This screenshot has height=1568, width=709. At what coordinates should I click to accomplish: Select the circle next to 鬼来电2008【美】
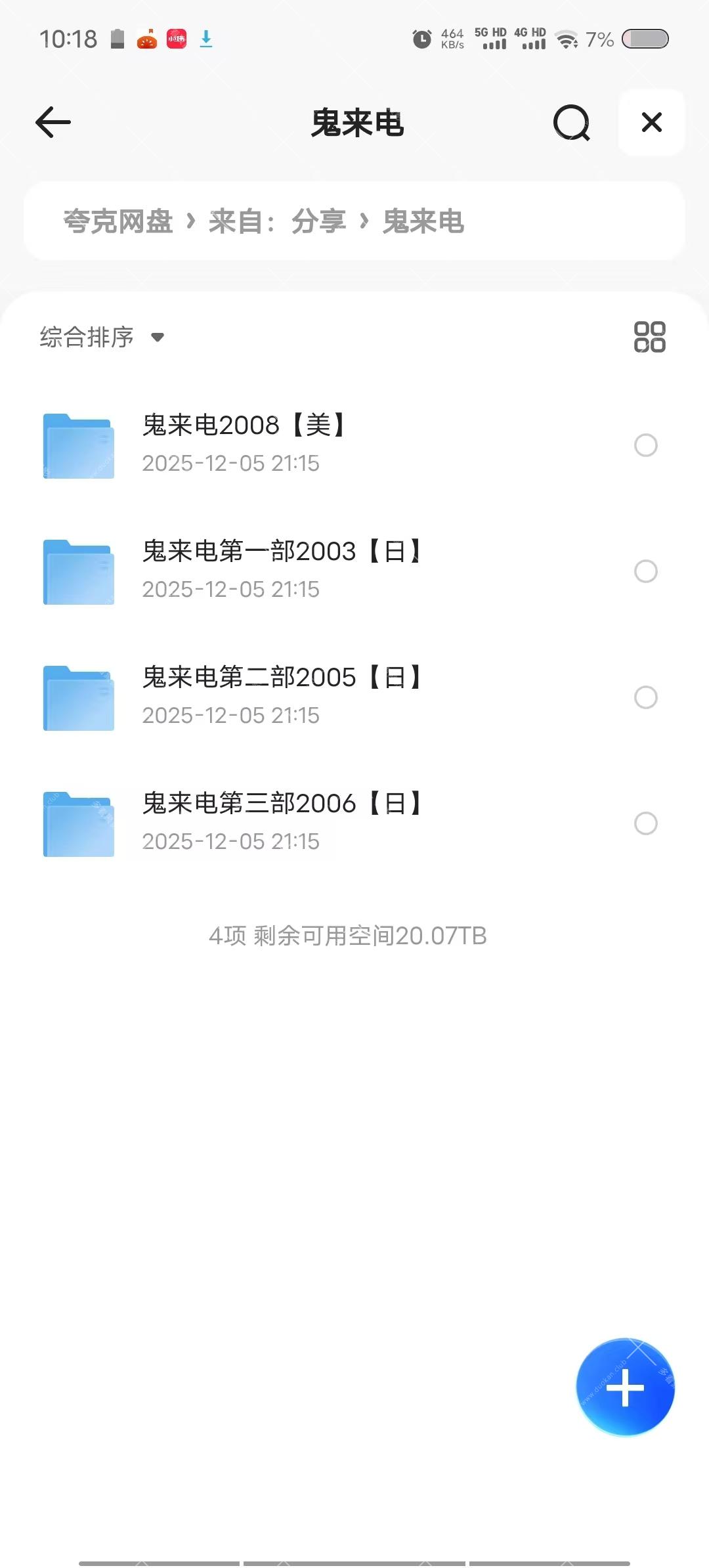click(x=645, y=445)
